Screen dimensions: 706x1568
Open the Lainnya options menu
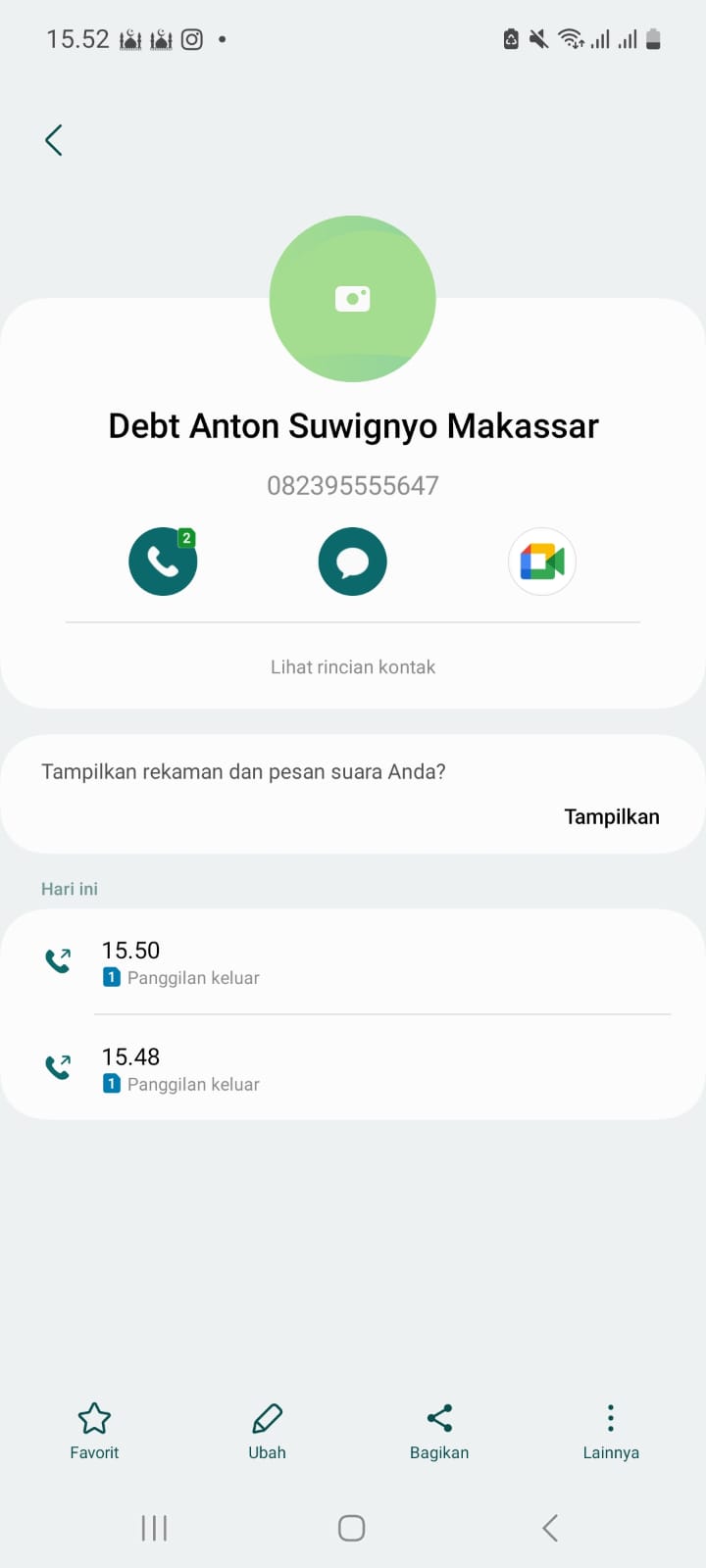(610, 1431)
